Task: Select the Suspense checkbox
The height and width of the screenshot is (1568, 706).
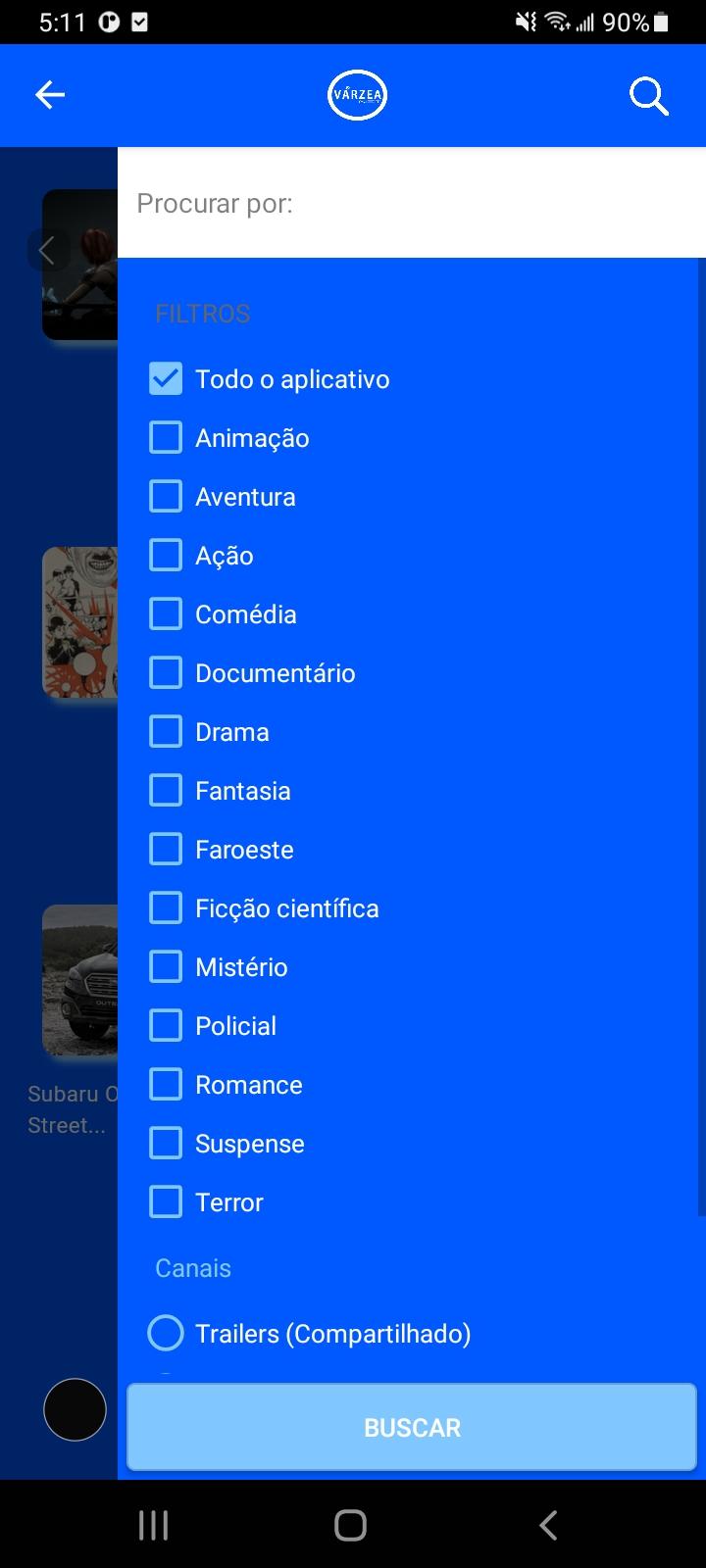Action: pyautogui.click(x=166, y=1144)
